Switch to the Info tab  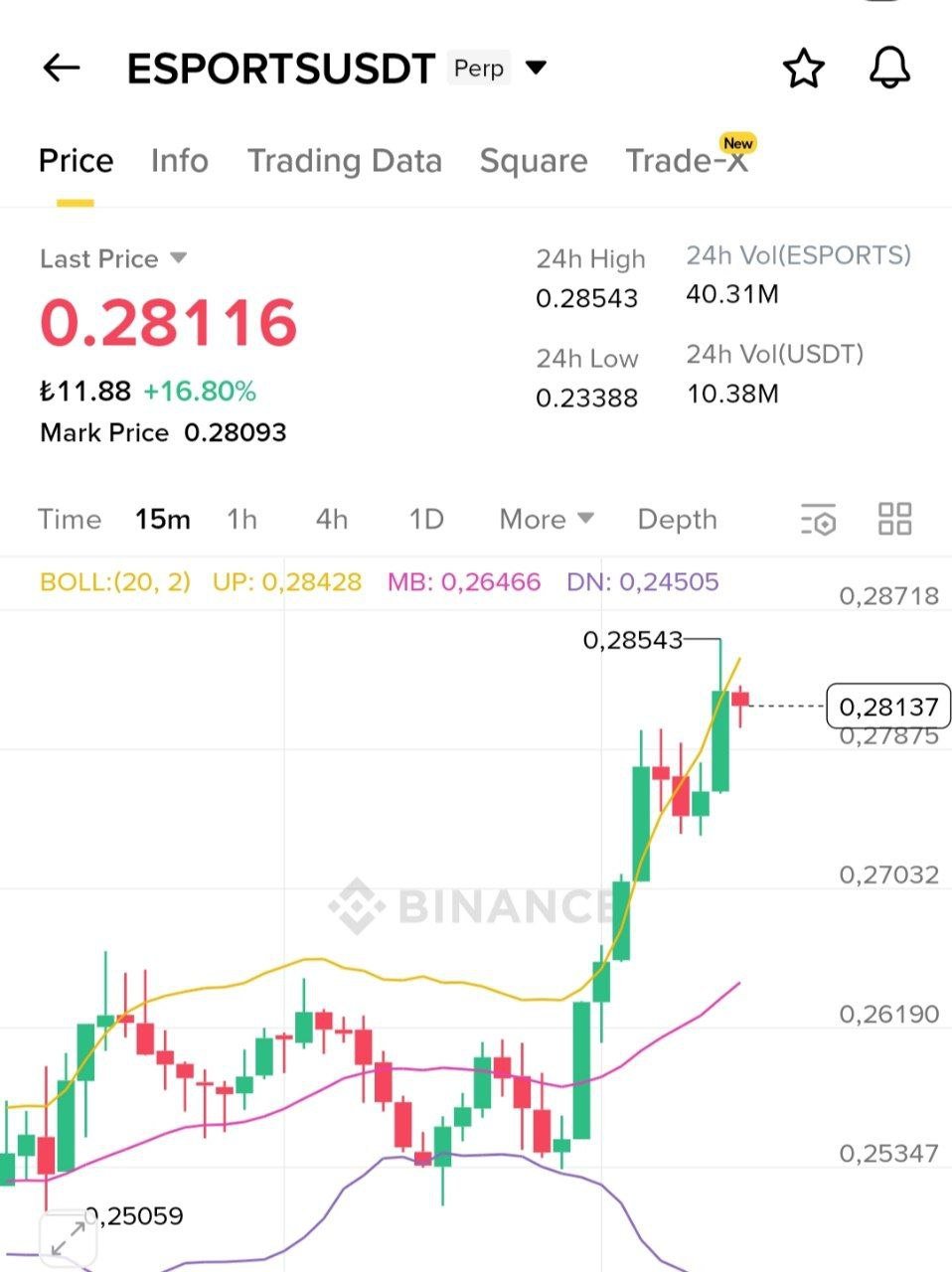[179, 161]
